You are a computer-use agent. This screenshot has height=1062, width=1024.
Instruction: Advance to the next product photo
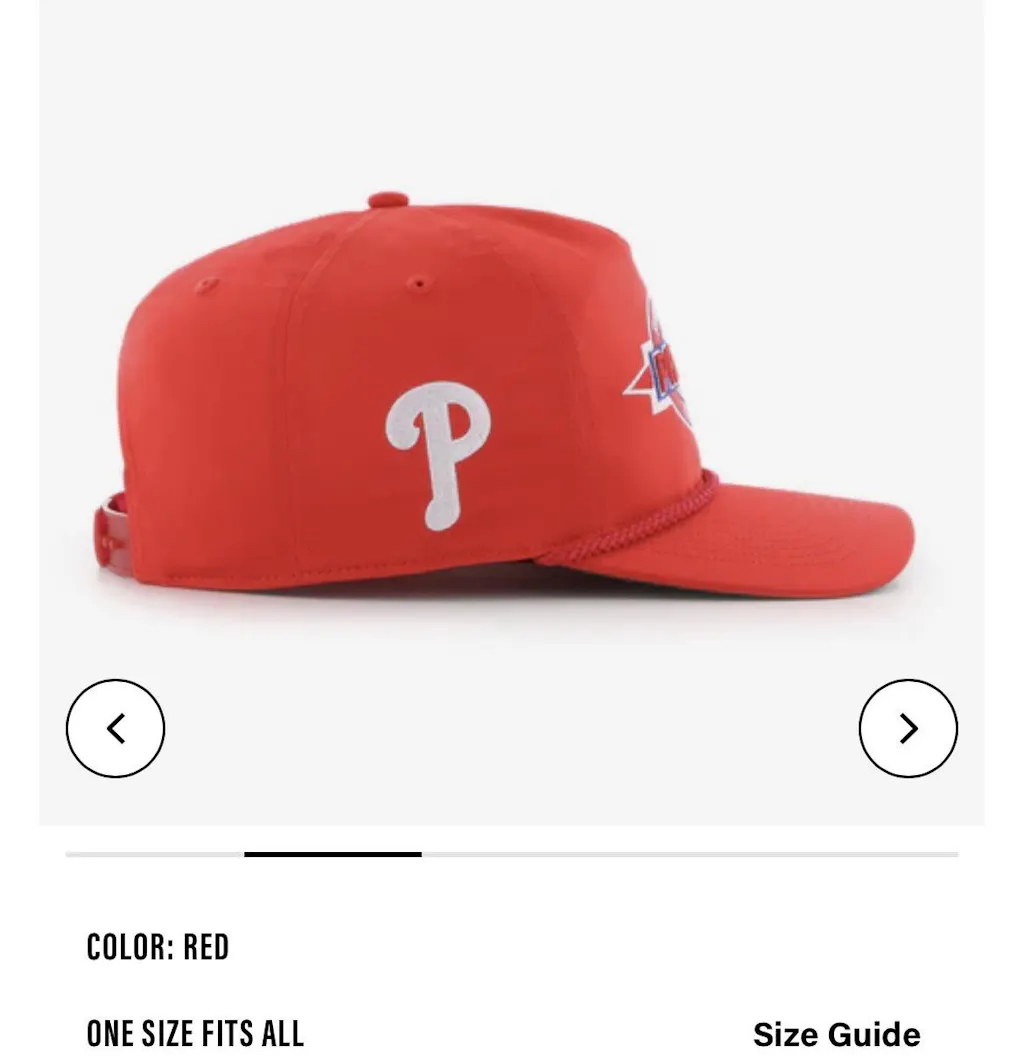pos(908,728)
